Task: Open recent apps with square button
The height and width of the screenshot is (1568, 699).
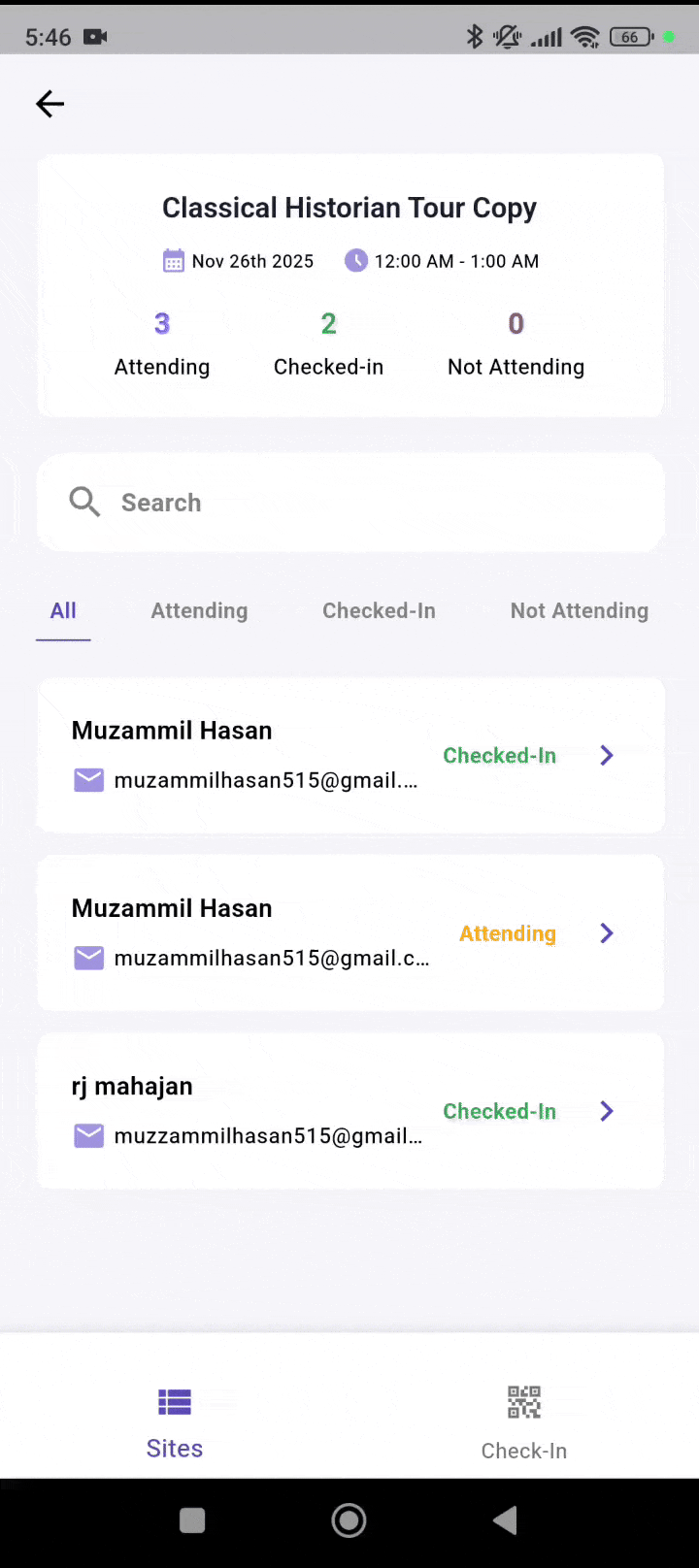Action: coord(192,1520)
